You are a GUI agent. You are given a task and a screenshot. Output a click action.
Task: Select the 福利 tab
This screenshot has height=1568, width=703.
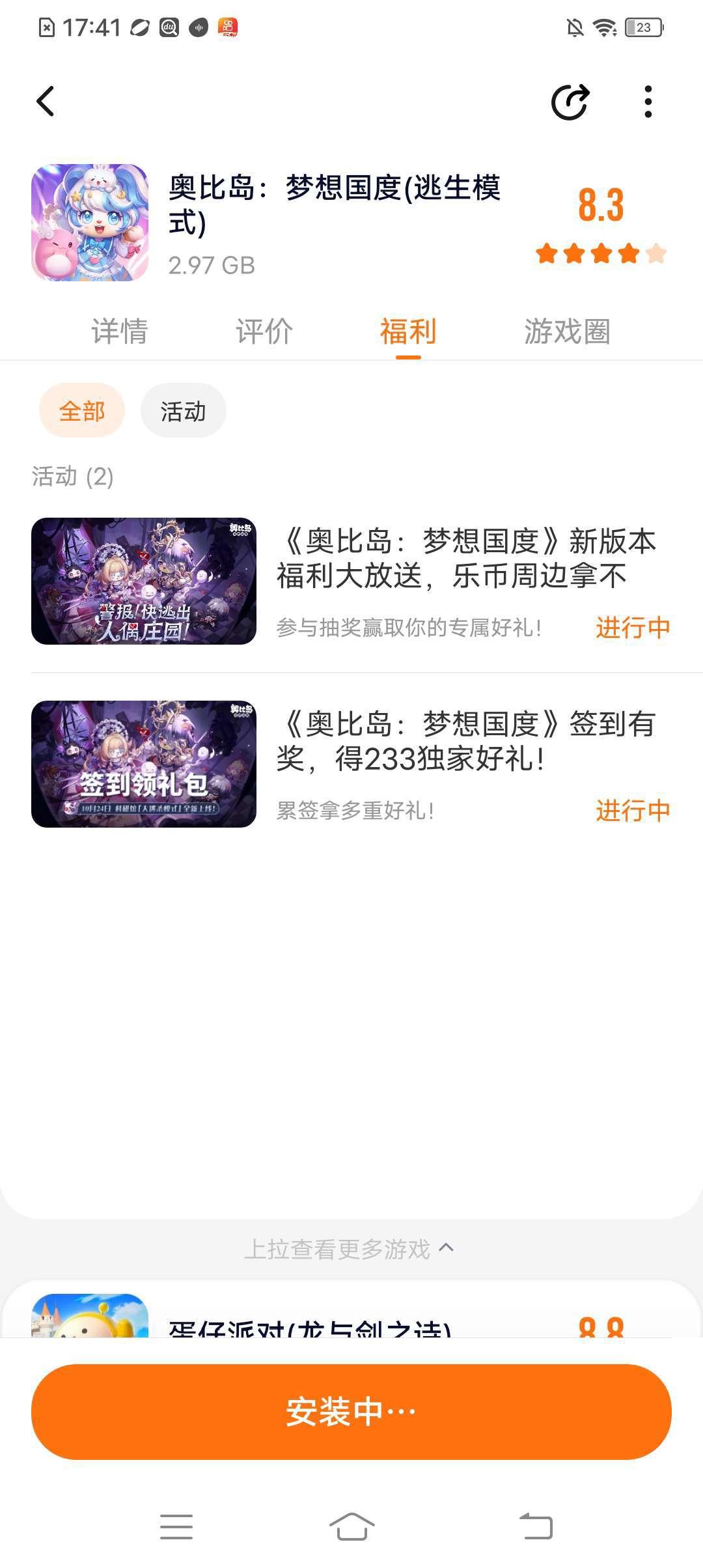point(408,331)
